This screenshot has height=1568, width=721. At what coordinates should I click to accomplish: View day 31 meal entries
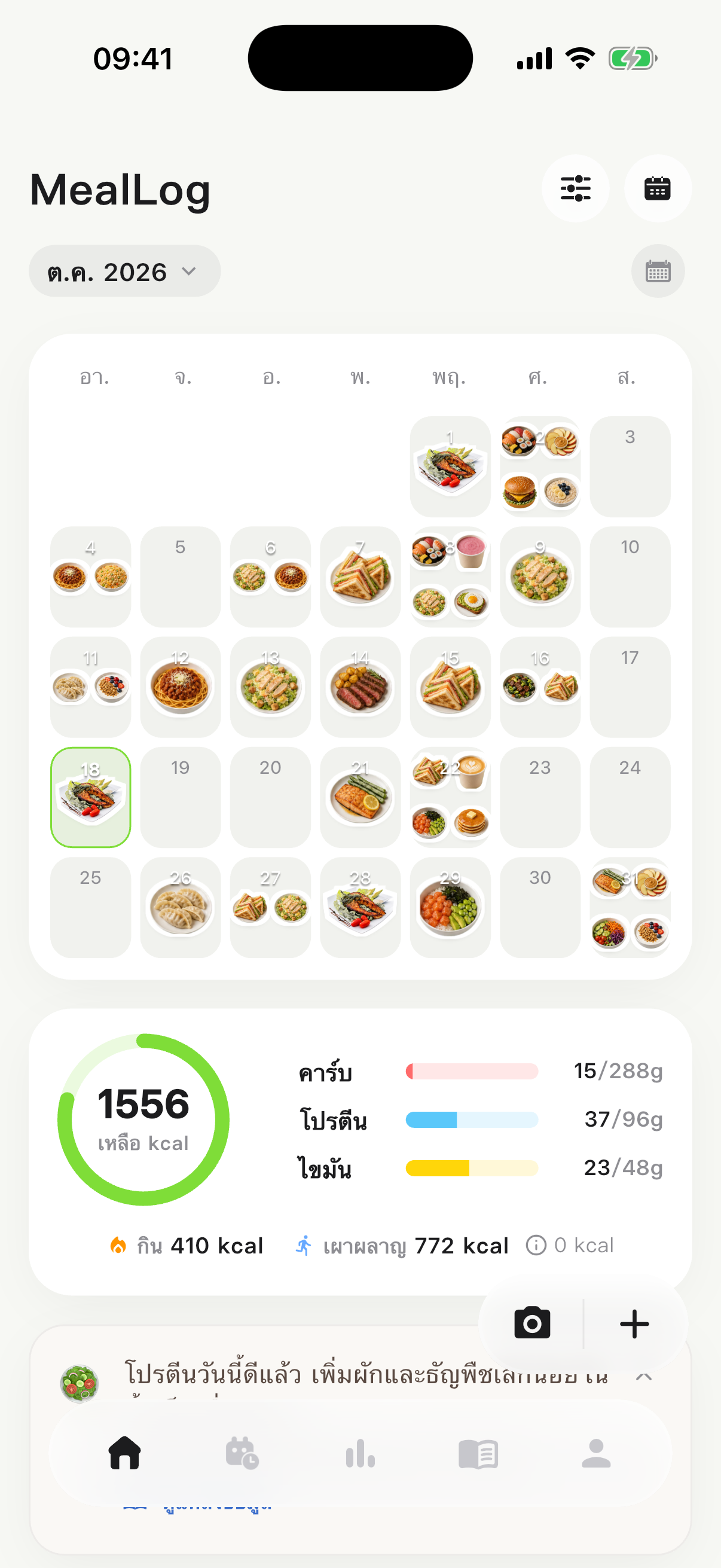[x=630, y=907]
